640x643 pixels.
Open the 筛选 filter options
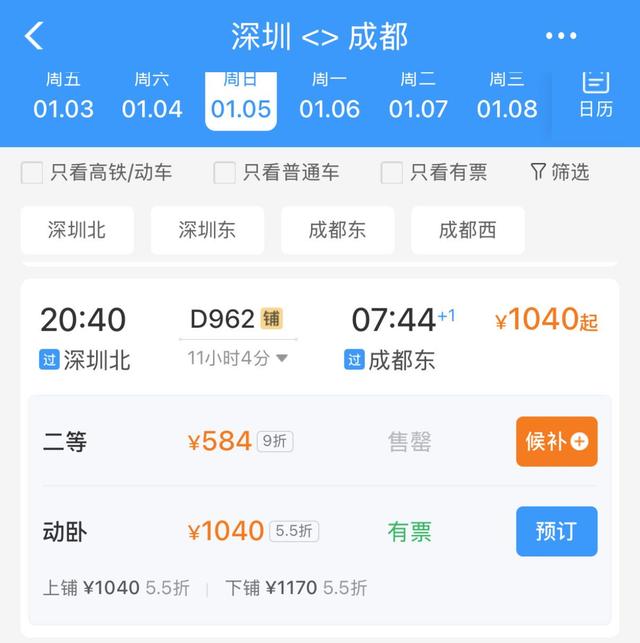click(x=559, y=172)
